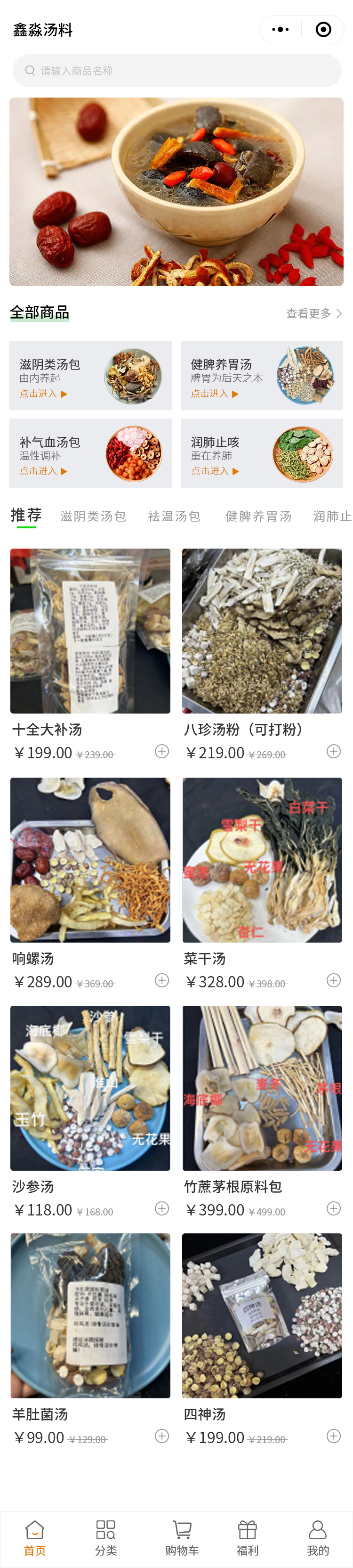Open the 购物车 shopping cart tab
This screenshot has width=353, height=1568.
tap(182, 1537)
